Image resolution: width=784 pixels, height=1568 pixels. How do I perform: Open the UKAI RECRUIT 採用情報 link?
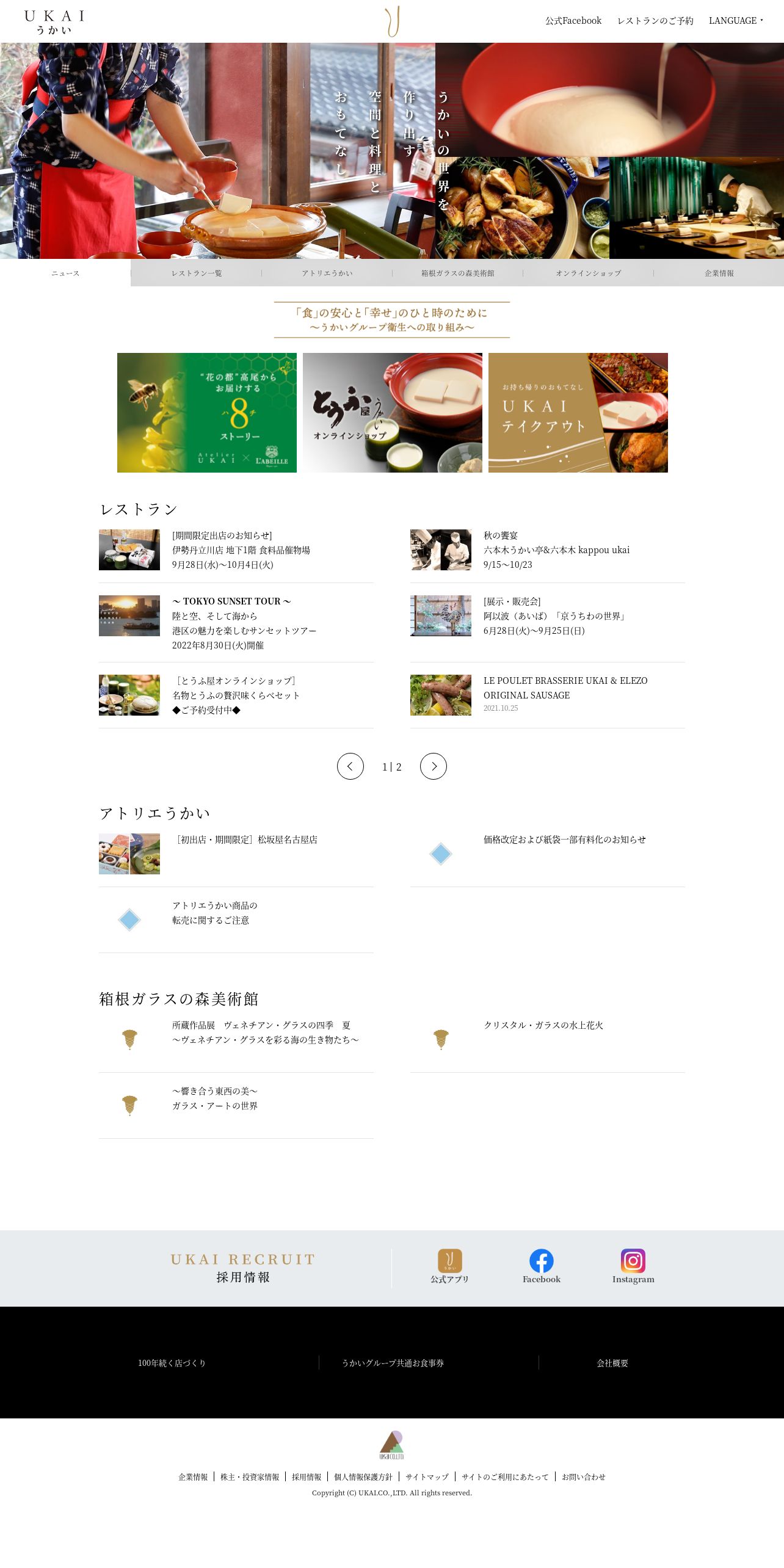(x=242, y=1268)
